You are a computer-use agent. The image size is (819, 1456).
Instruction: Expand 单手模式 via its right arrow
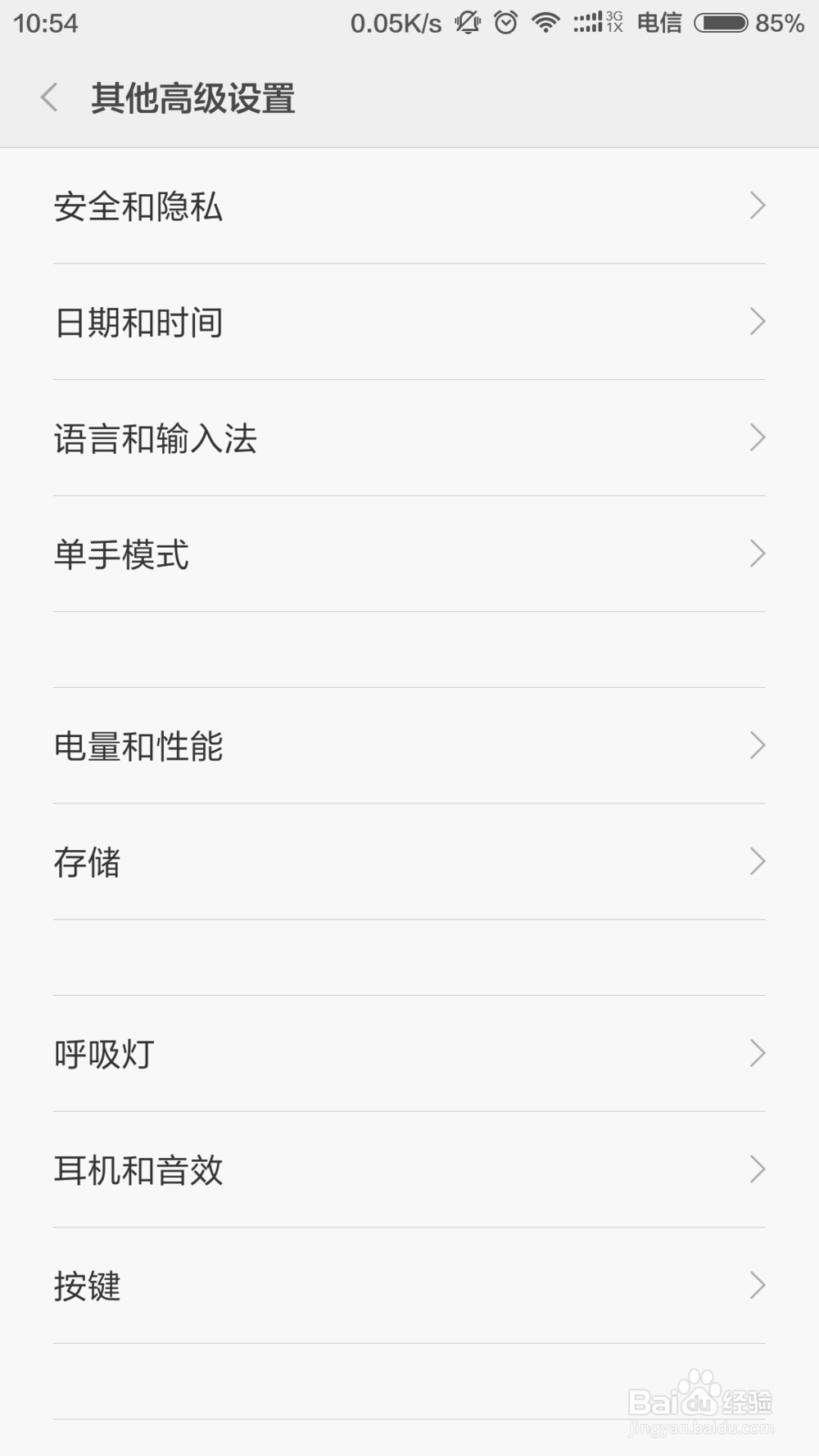[x=758, y=555]
